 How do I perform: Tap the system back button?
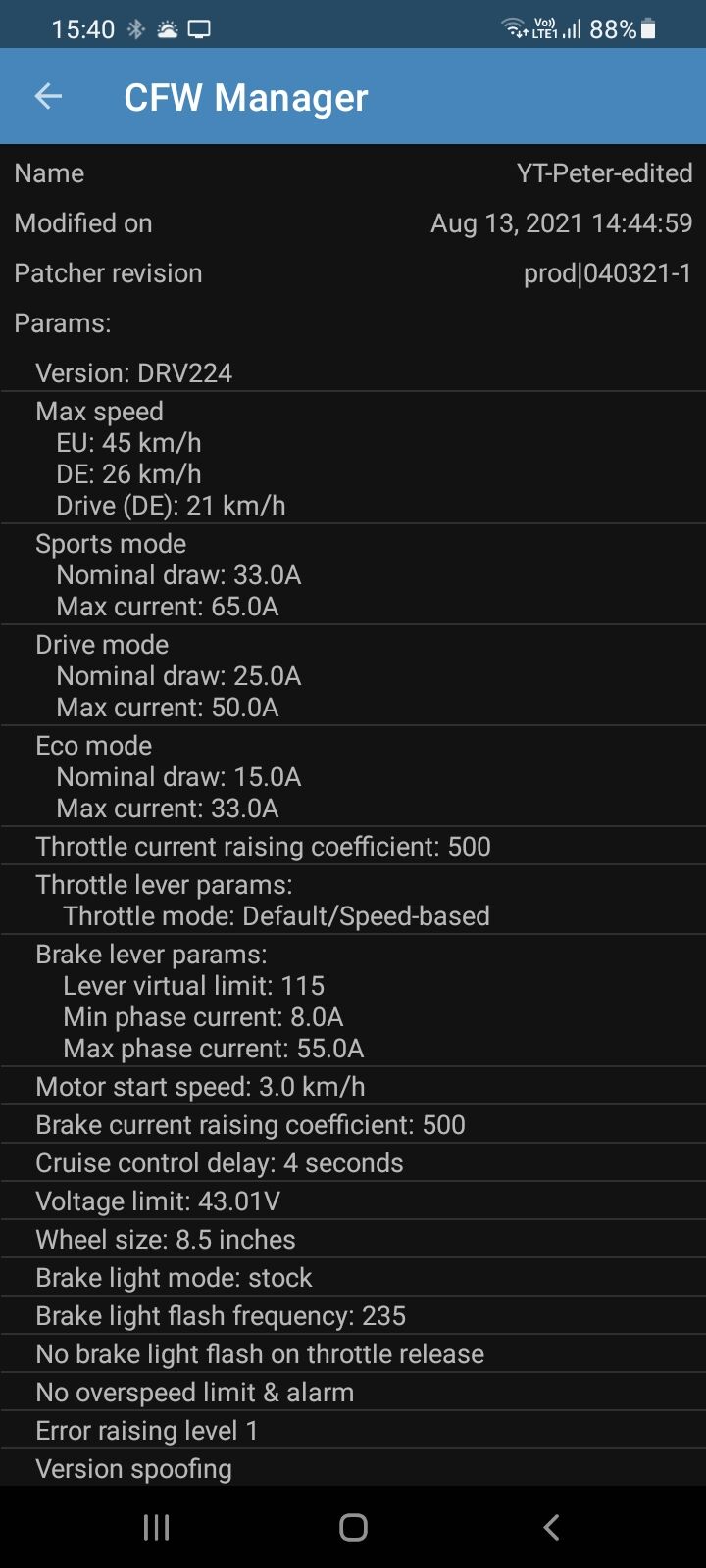click(x=551, y=1527)
